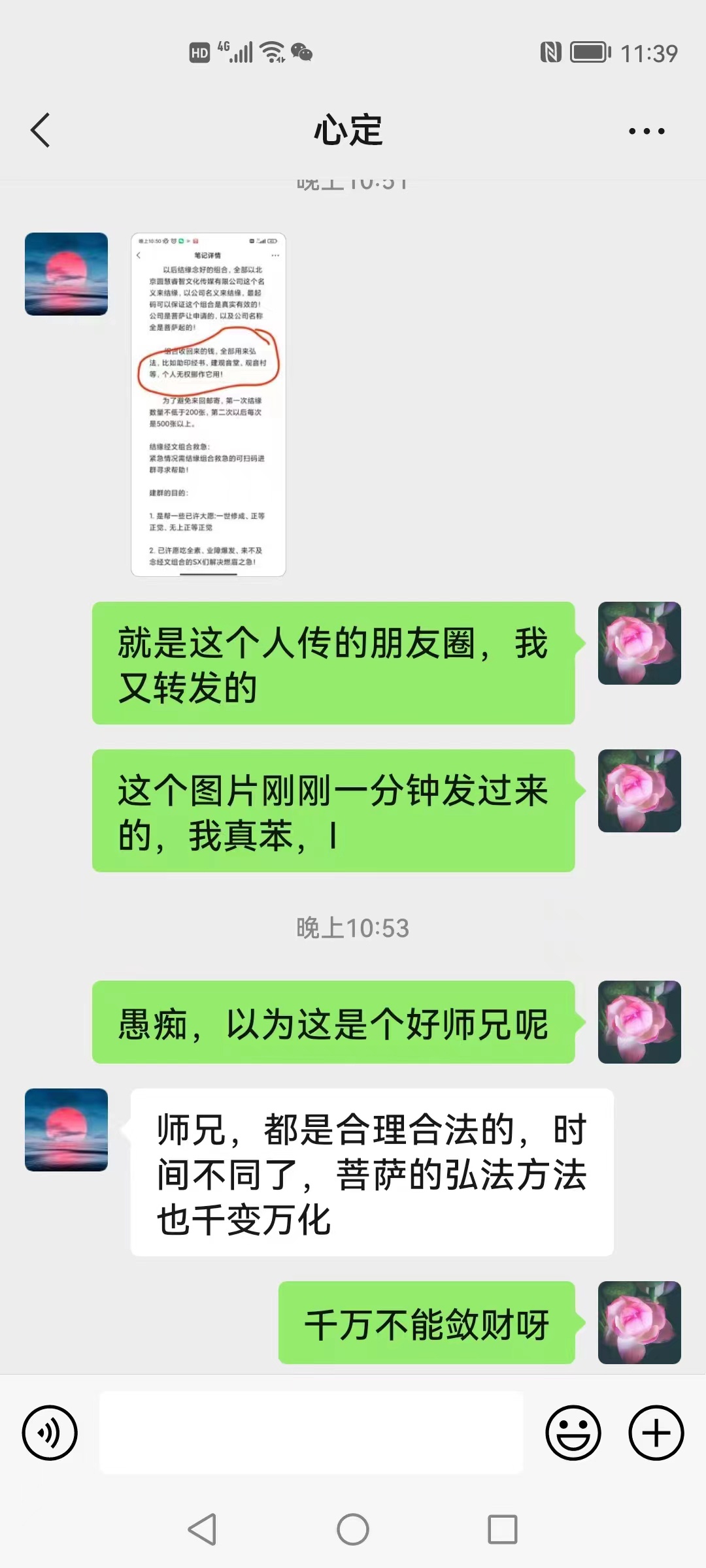Open the emoji sticker panel
Viewport: 706px width, 1568px height.
[x=573, y=1433]
